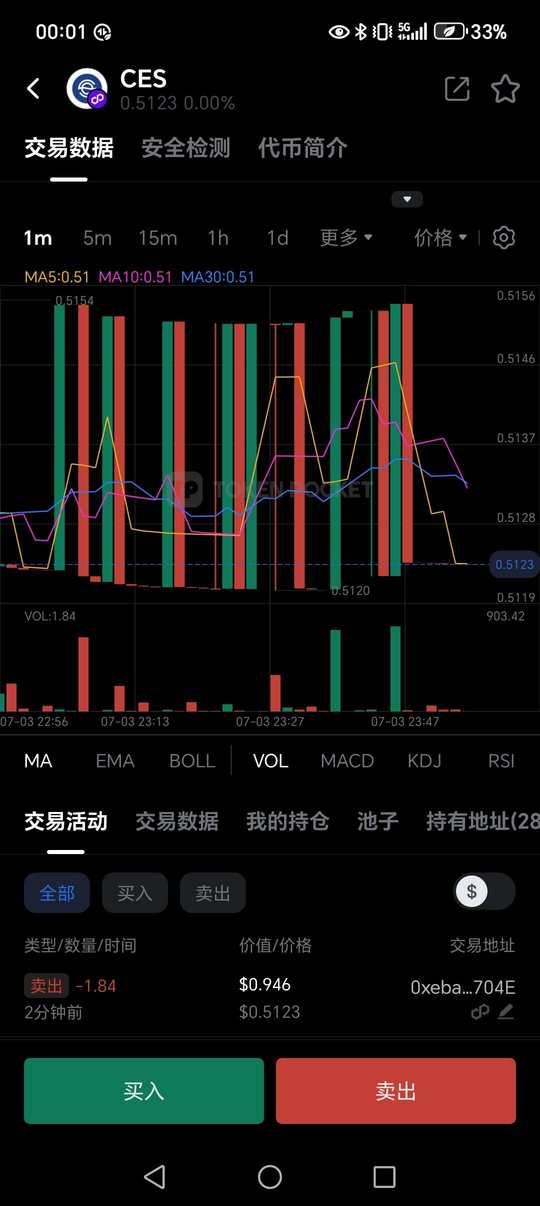
Task: Select the 15m chart interval
Action: [x=157, y=238]
